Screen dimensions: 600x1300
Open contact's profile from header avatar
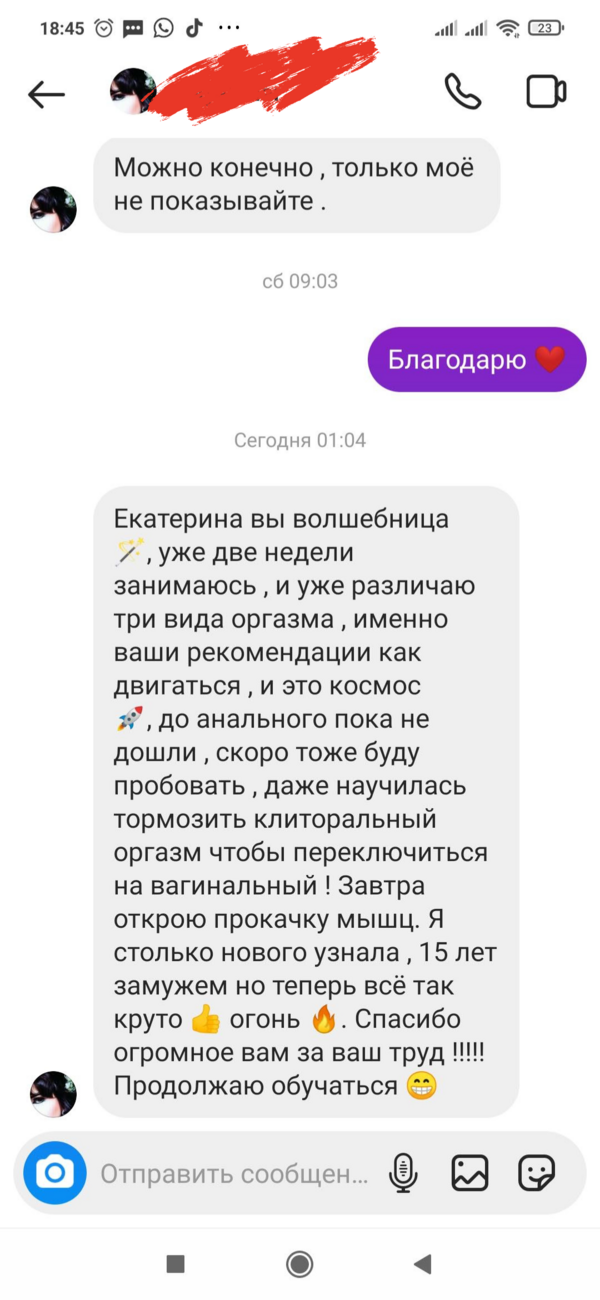[131, 92]
